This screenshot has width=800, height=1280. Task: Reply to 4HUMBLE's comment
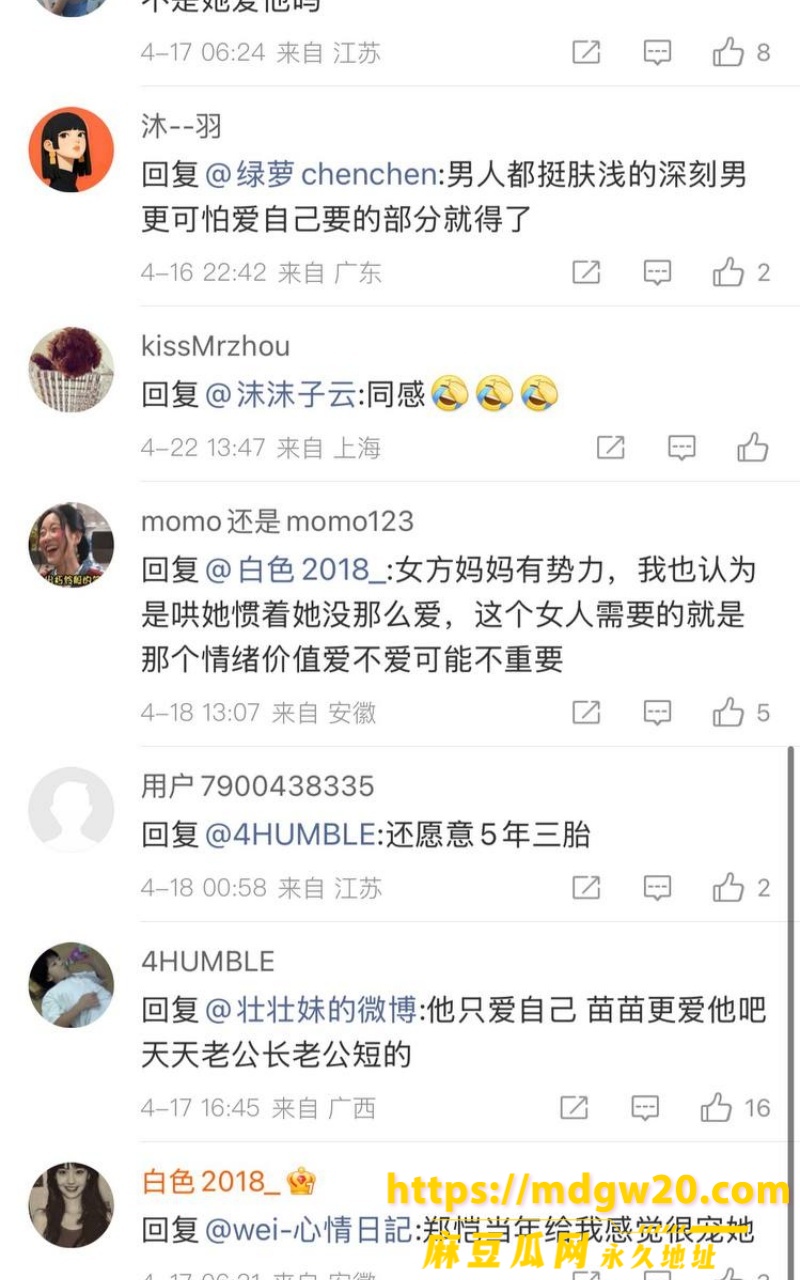point(645,1107)
